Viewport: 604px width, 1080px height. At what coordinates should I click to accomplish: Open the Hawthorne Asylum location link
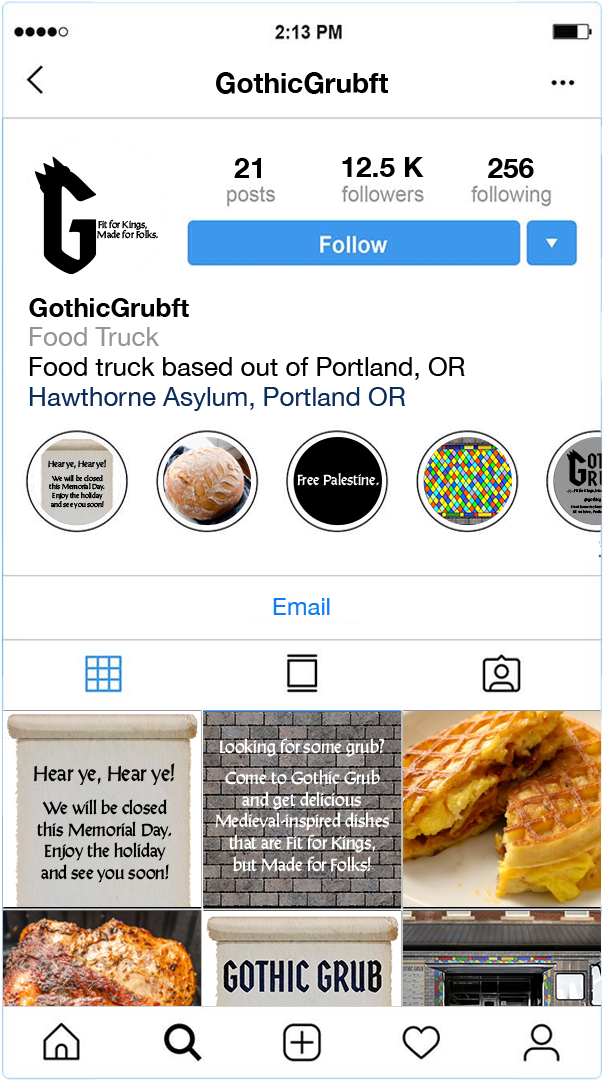[217, 397]
